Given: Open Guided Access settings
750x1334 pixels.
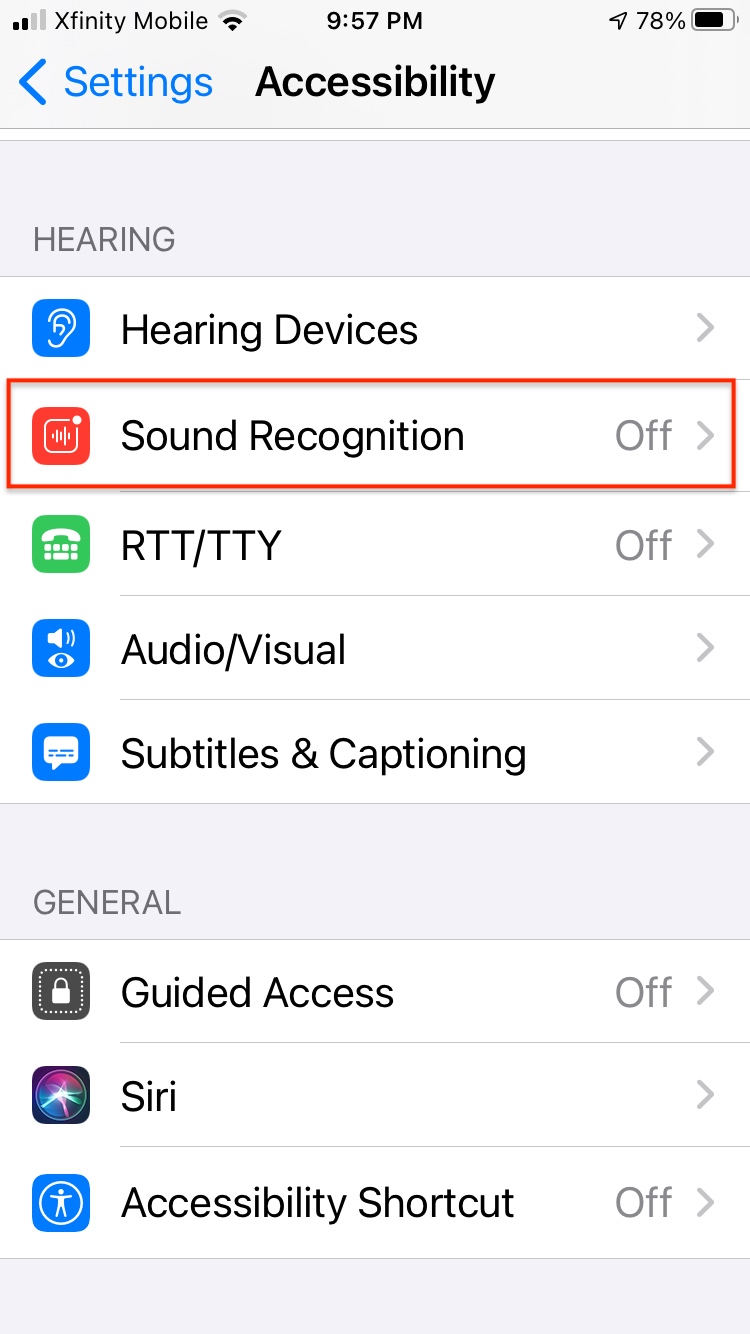Looking at the screenshot, I should pos(375,991).
